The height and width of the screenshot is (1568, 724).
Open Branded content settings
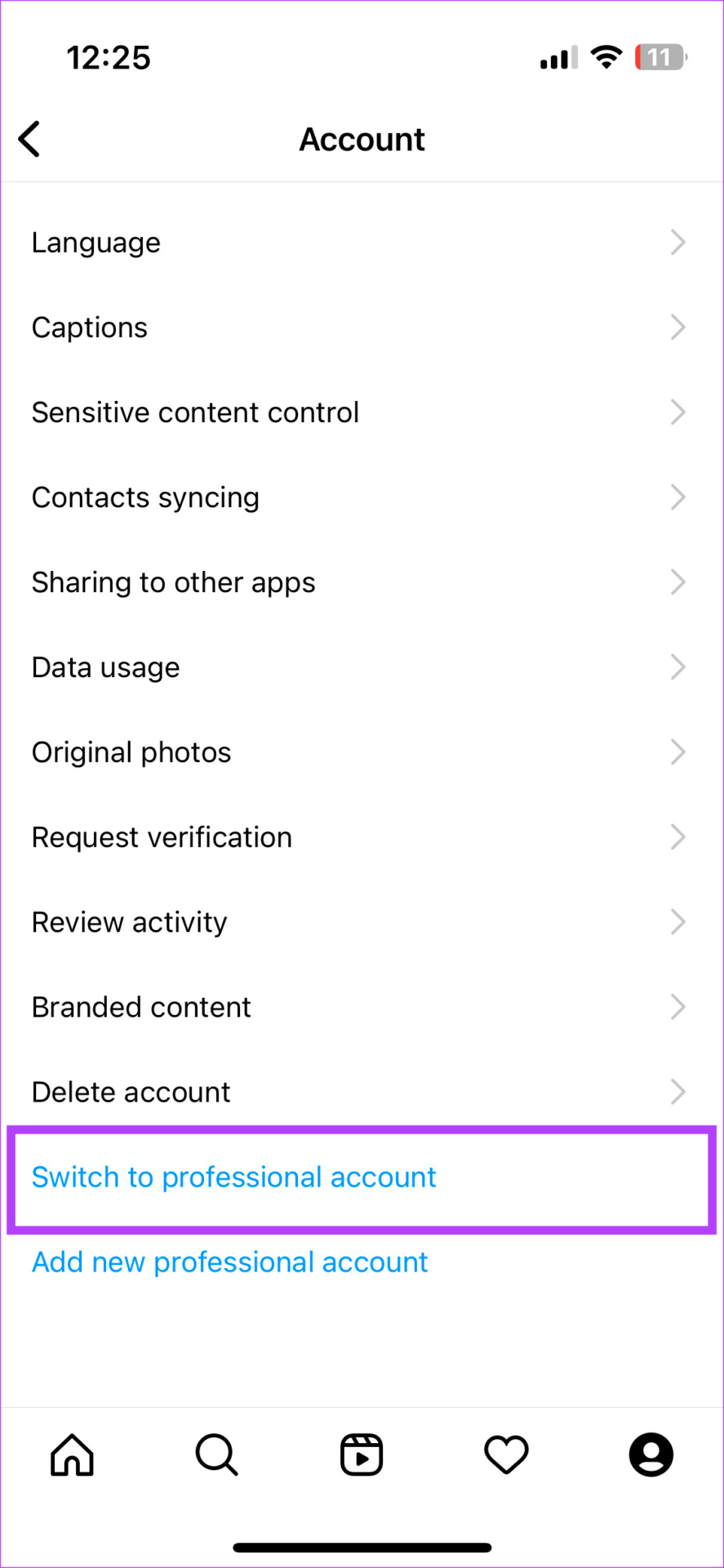pos(362,1007)
